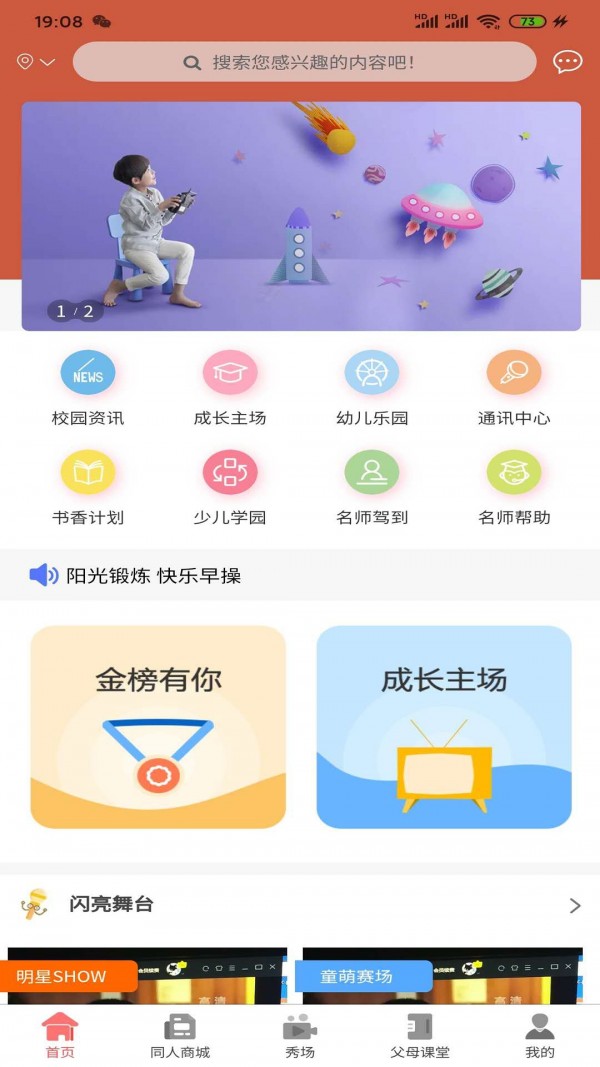
Task: Open the 我的 profile tab
Action: (x=540, y=1036)
